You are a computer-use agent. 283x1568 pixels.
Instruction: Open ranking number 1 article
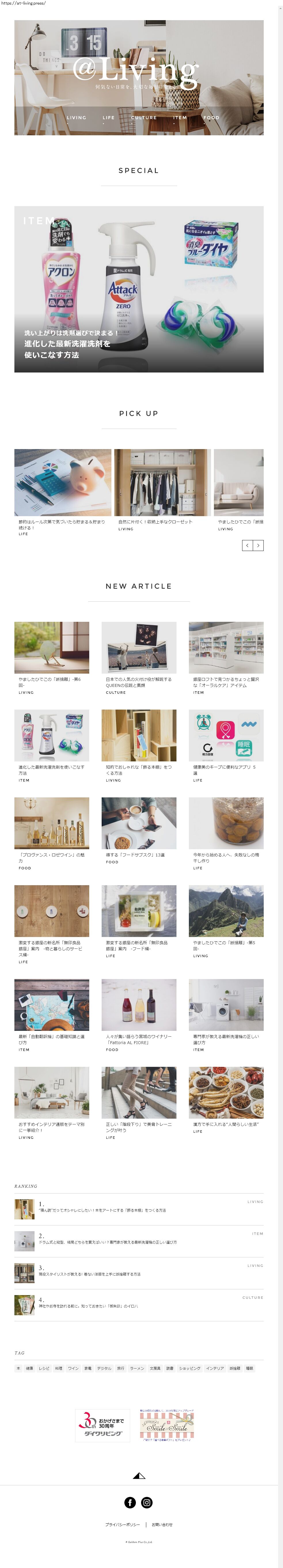(102, 1210)
